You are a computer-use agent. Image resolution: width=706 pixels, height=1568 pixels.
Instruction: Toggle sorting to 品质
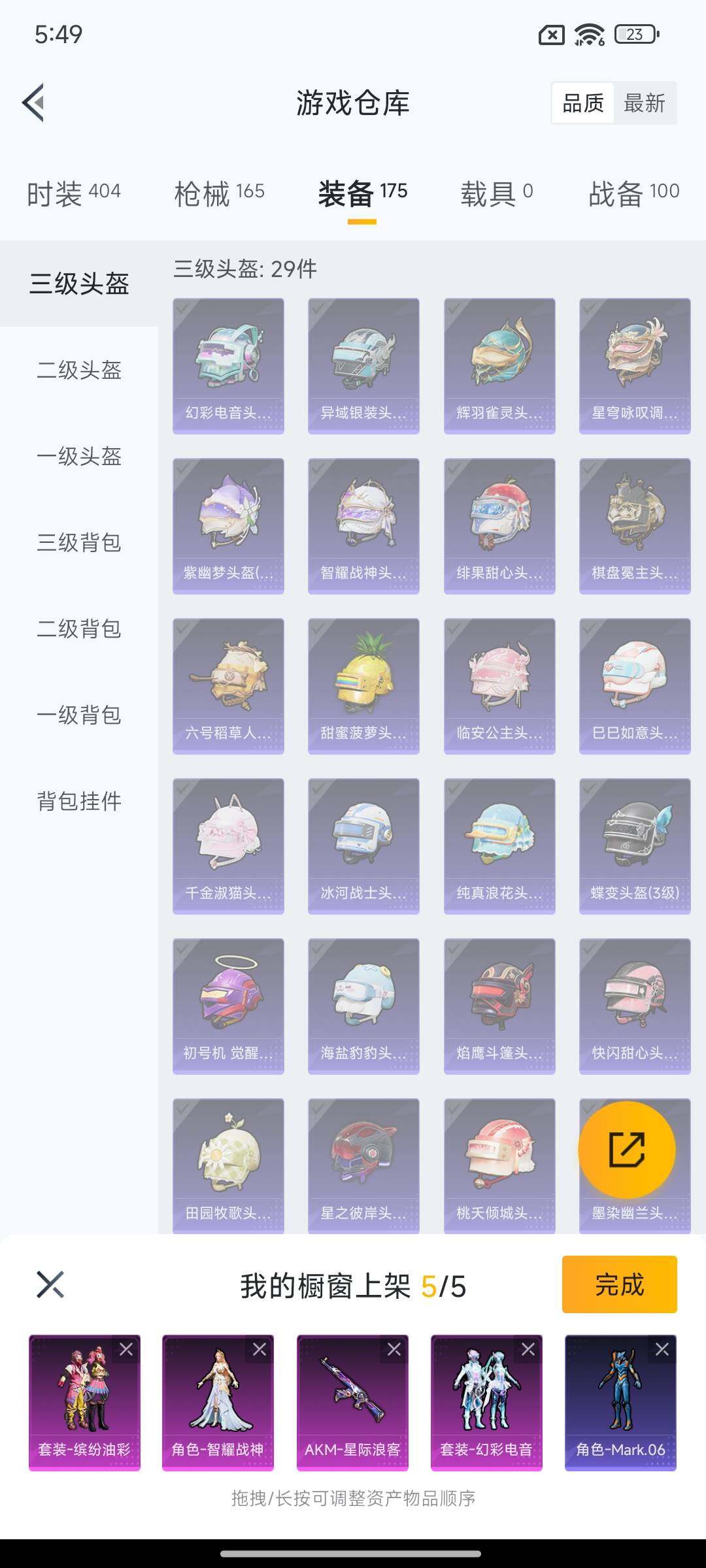coord(584,103)
